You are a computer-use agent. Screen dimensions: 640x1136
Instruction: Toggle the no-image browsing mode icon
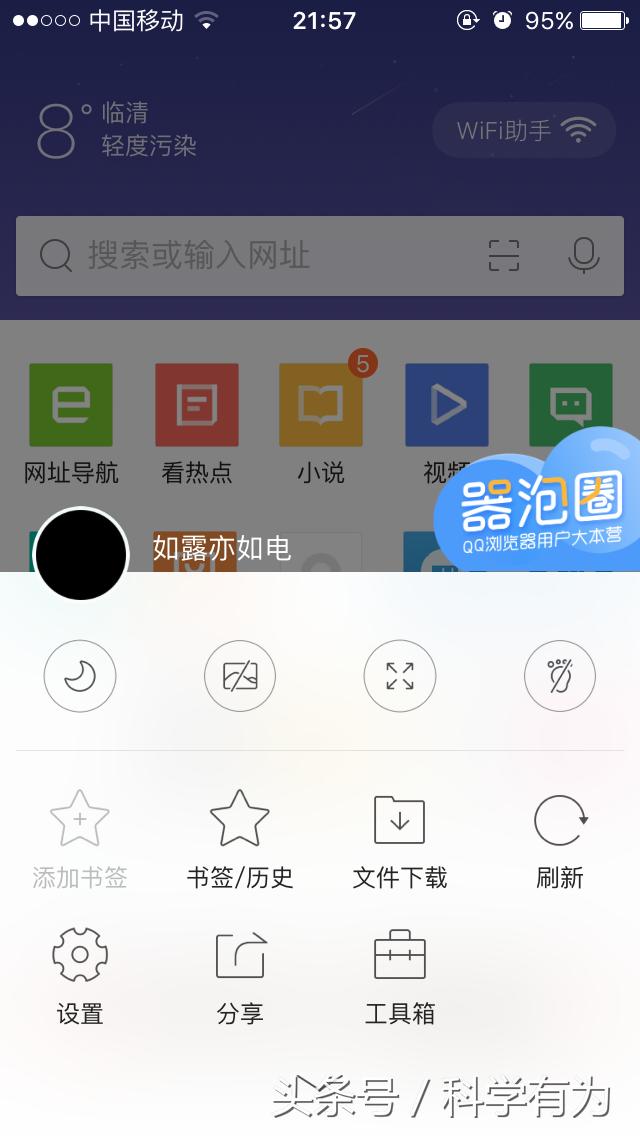[240, 676]
